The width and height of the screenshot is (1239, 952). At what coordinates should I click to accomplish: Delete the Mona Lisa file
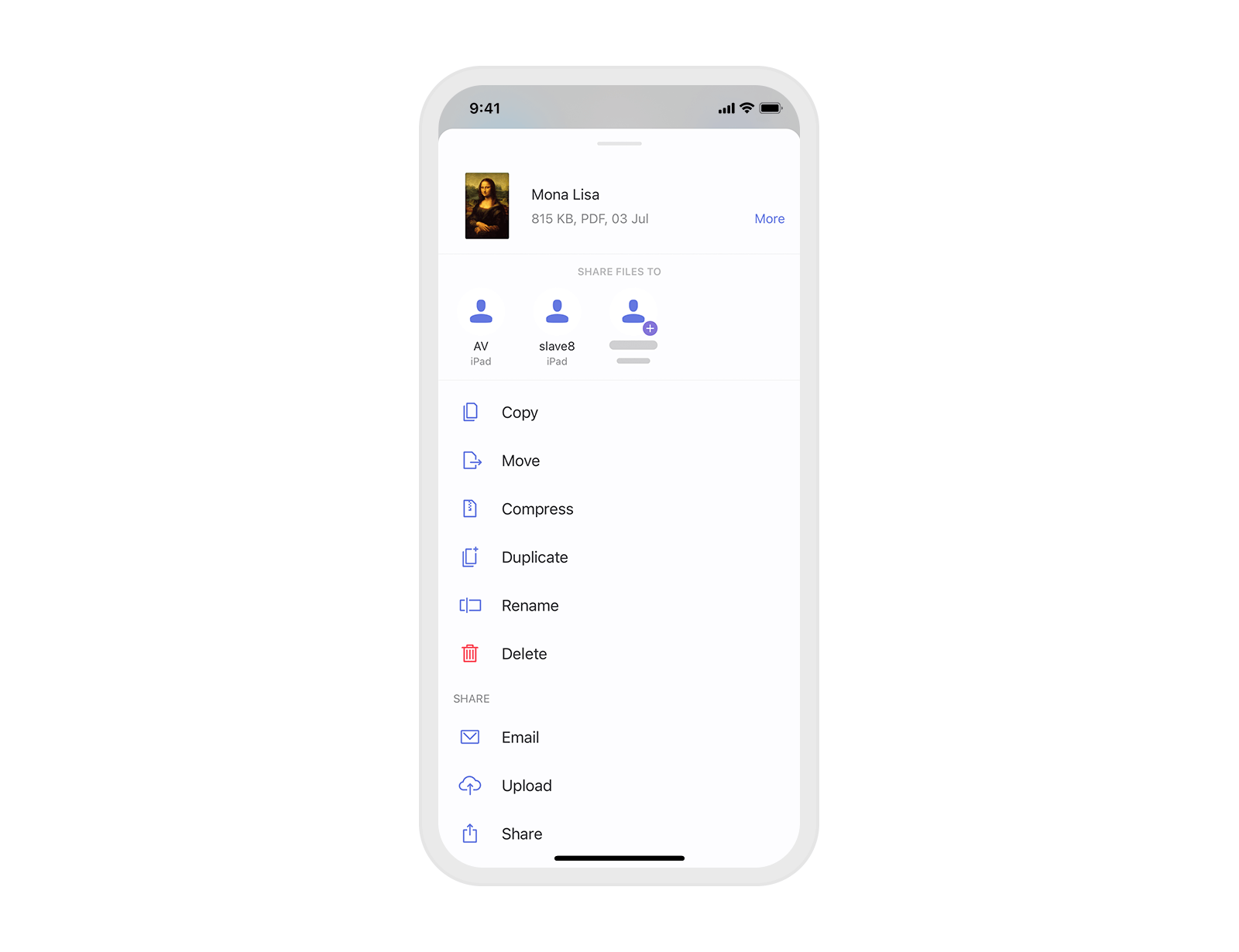point(523,654)
